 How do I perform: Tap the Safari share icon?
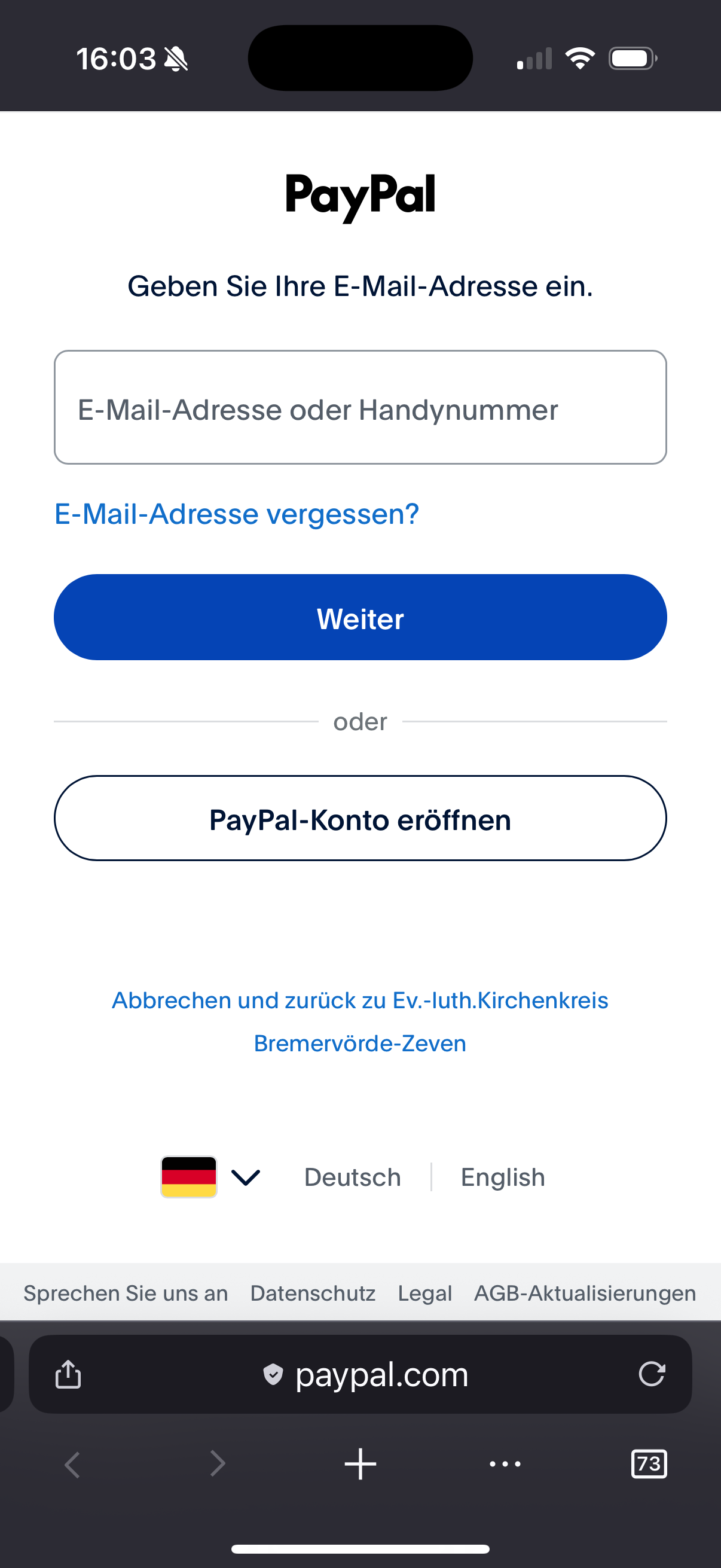(68, 1375)
